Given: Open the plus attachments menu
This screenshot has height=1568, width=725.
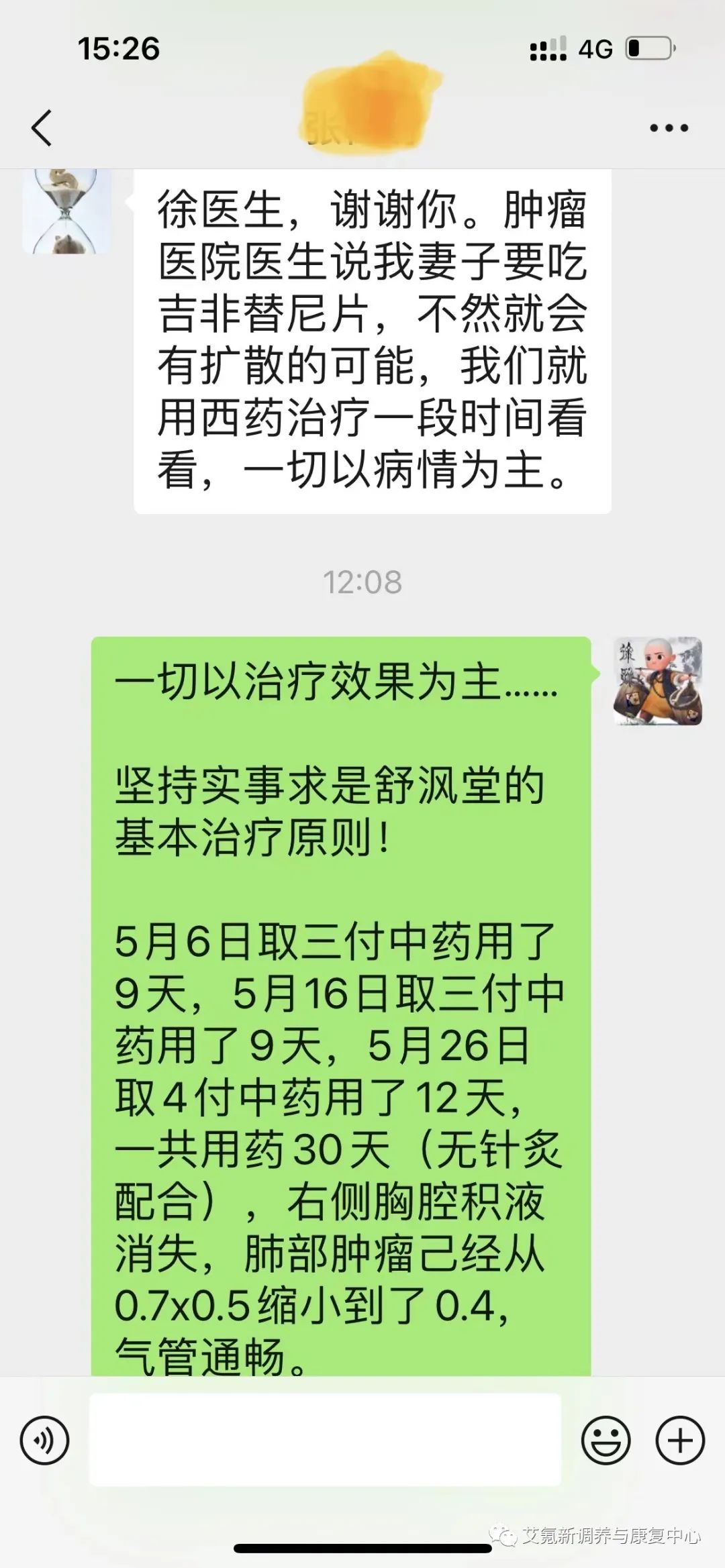Looking at the screenshot, I should [x=680, y=1440].
